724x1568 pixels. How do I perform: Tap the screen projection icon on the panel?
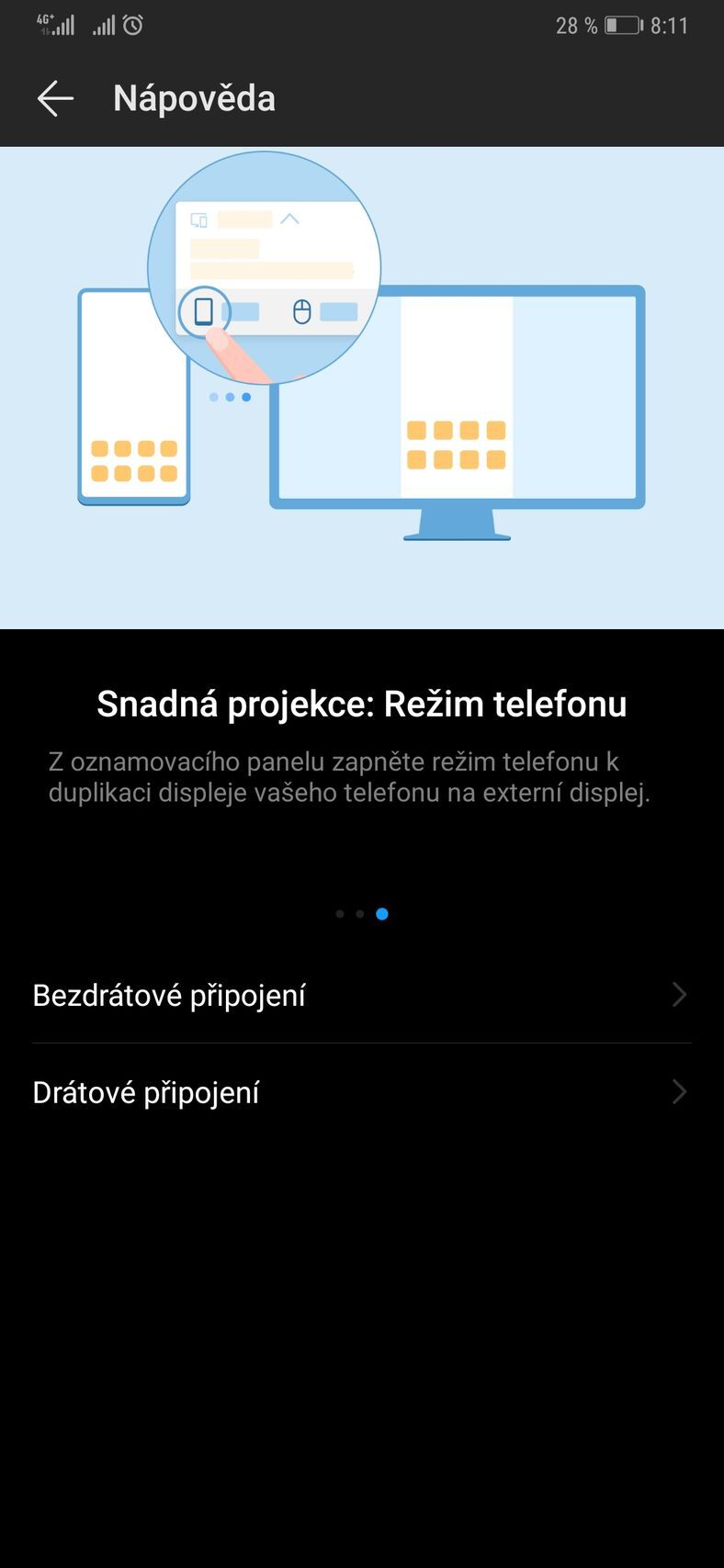tap(198, 219)
